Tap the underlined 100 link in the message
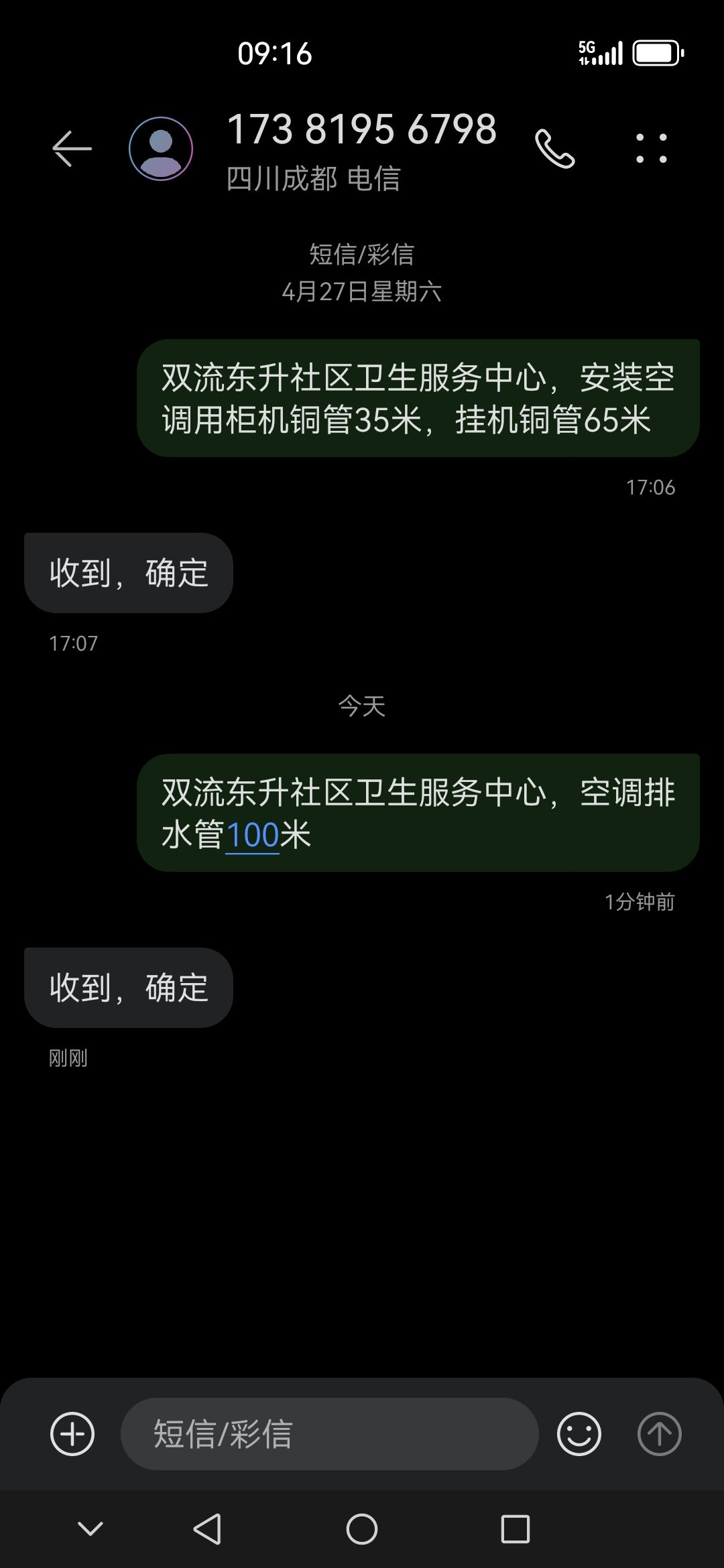The width and height of the screenshot is (724, 1568). 253,835
